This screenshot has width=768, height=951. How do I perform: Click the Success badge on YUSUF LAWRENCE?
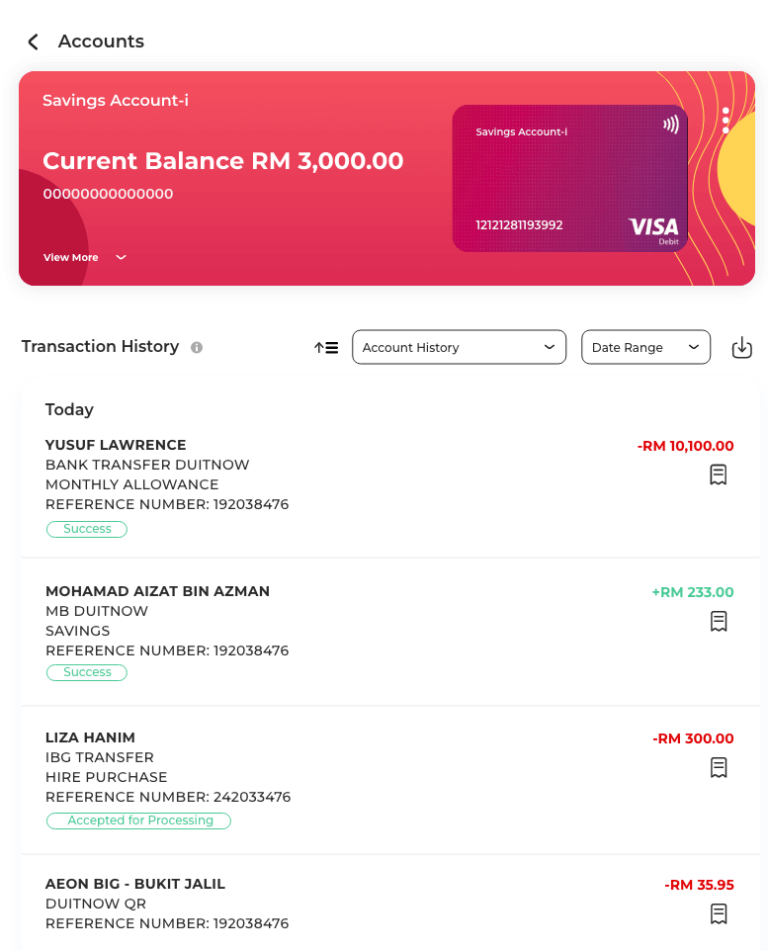tap(86, 529)
